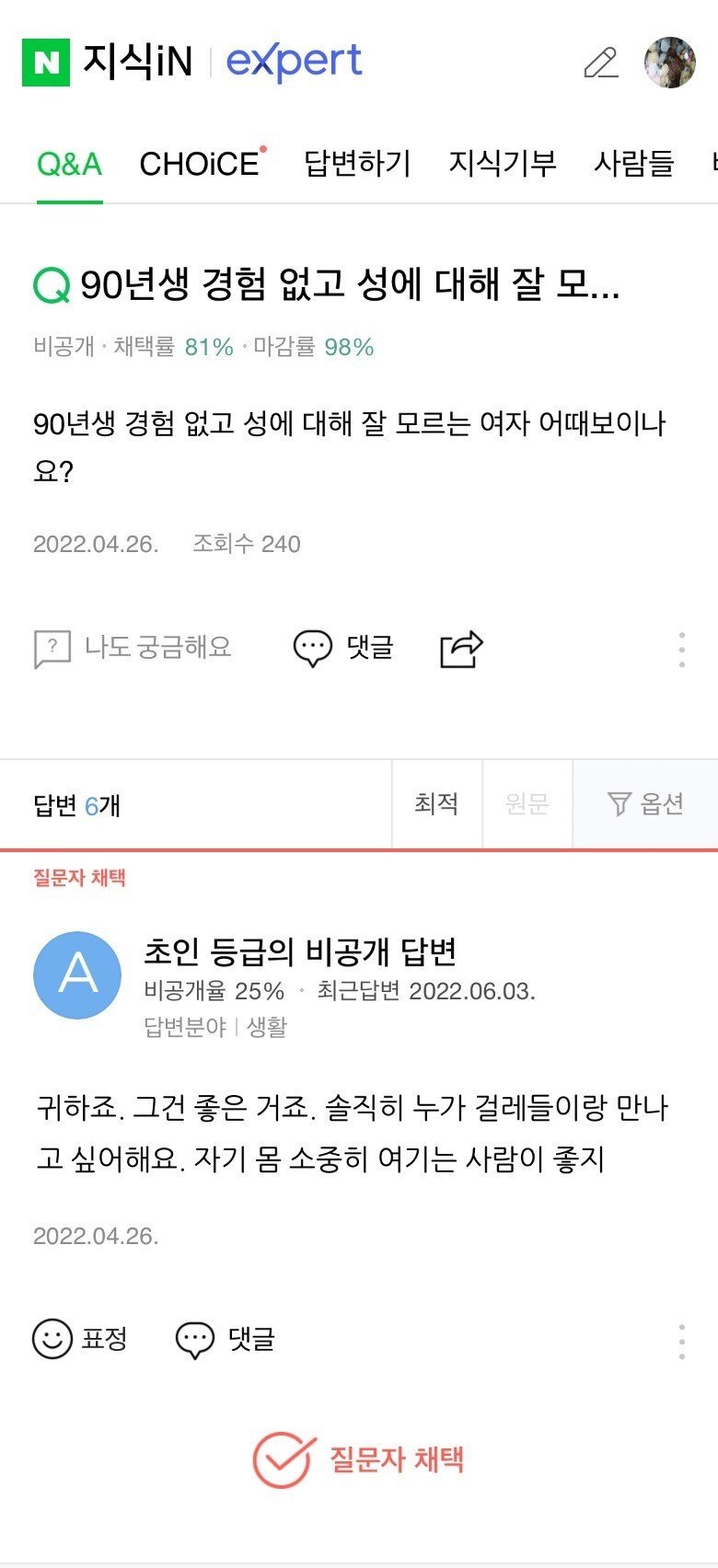Open the write question pencil icon
The width and height of the screenshot is (718, 1568).
(601, 63)
